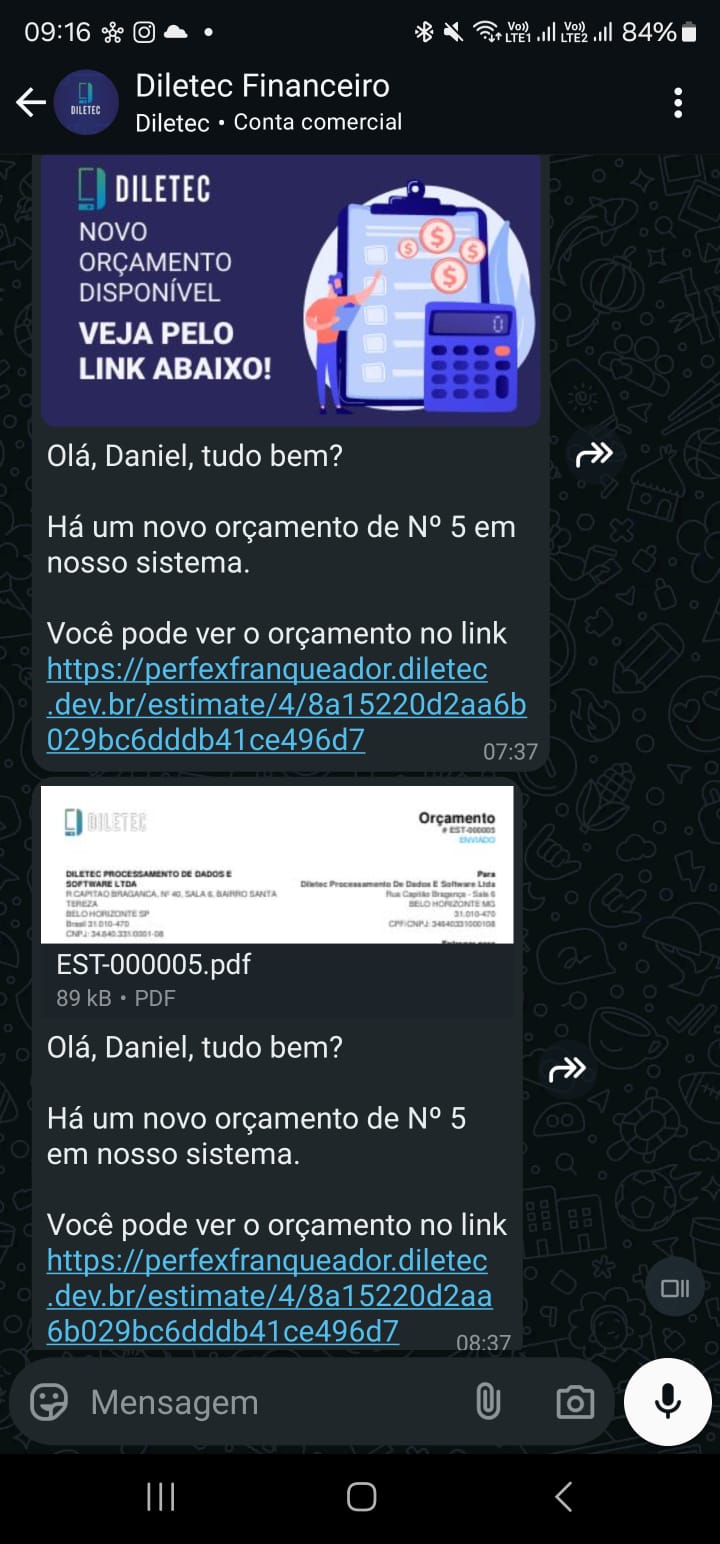Viewport: 720px width, 1544px height.
Task: Attach a file with the paperclip
Action: pos(488,1402)
